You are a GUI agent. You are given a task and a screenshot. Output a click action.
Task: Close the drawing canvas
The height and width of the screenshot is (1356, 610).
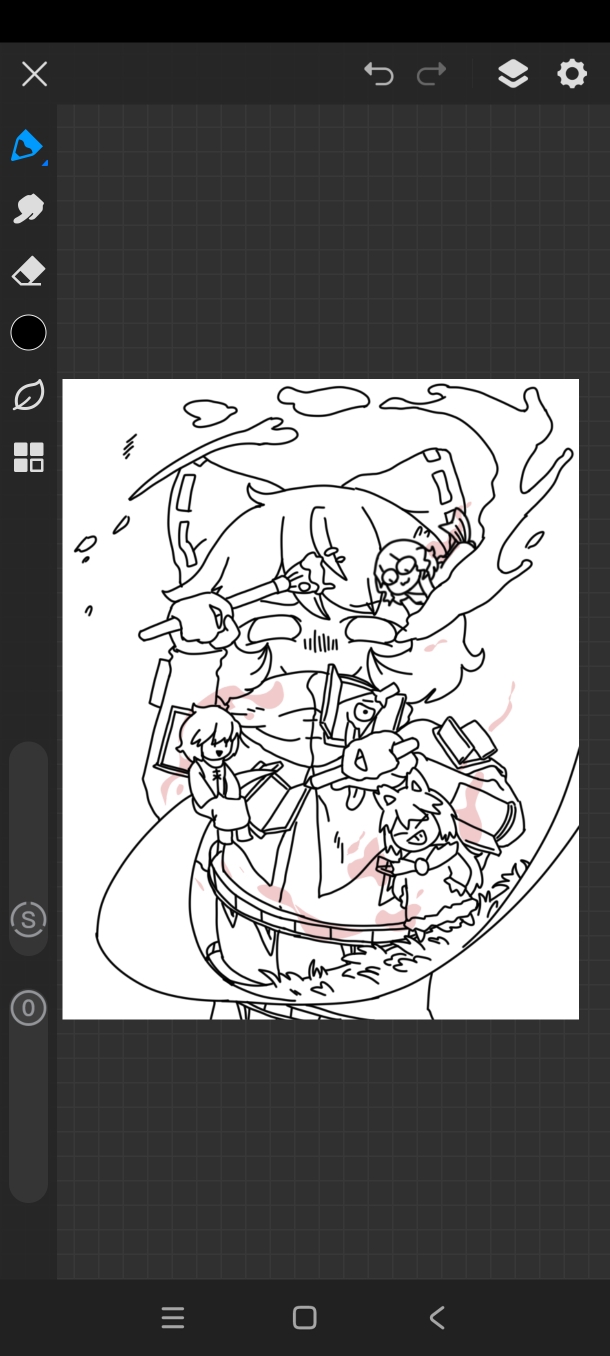click(34, 74)
